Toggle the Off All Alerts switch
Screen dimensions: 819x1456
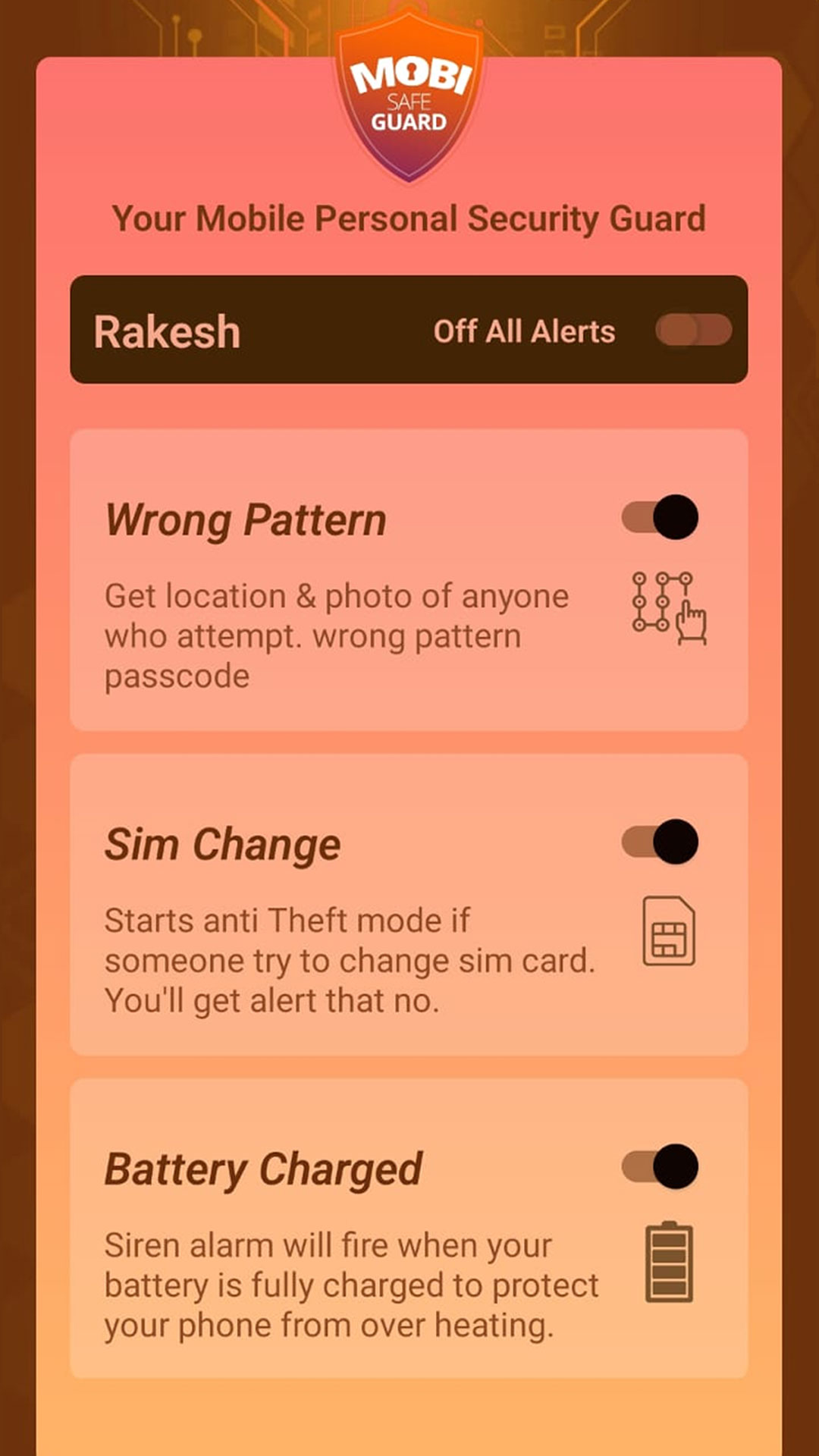click(x=694, y=330)
